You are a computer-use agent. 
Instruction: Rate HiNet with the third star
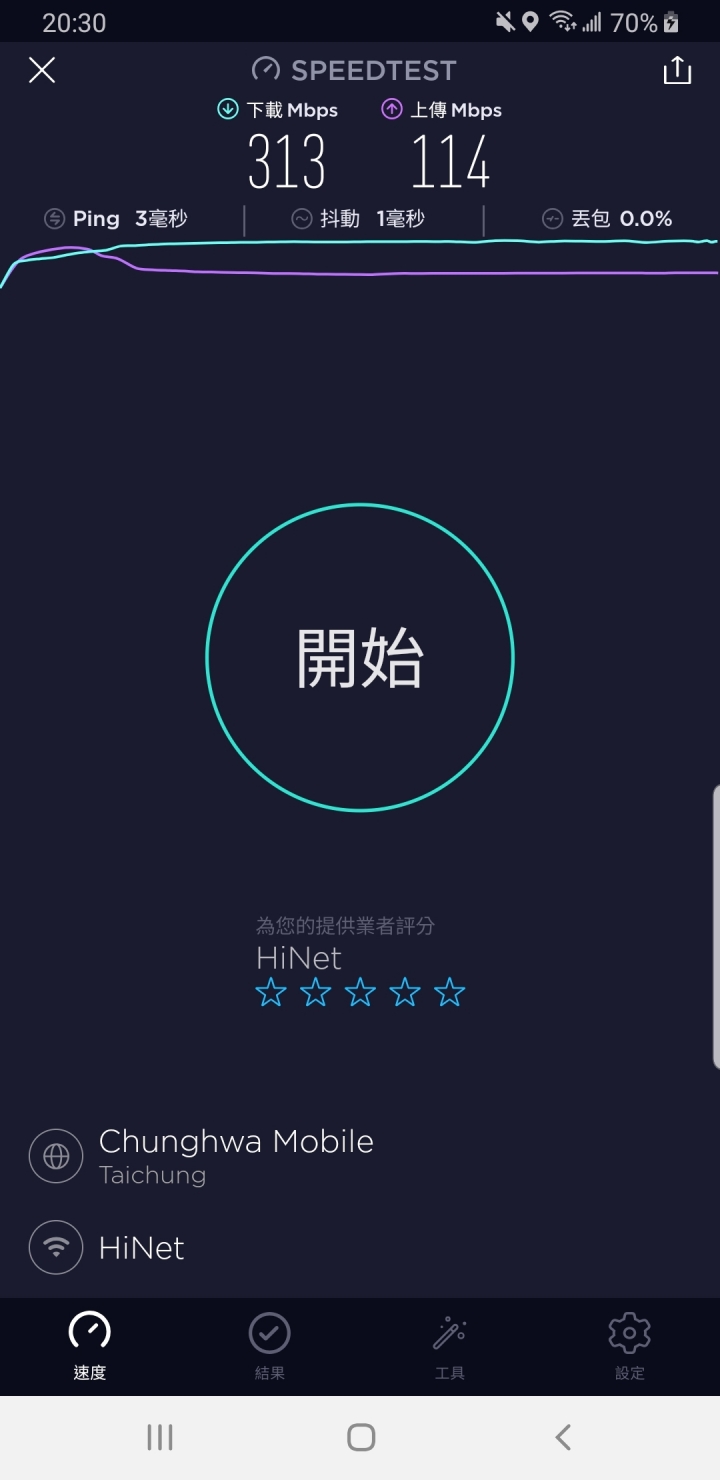(x=360, y=993)
